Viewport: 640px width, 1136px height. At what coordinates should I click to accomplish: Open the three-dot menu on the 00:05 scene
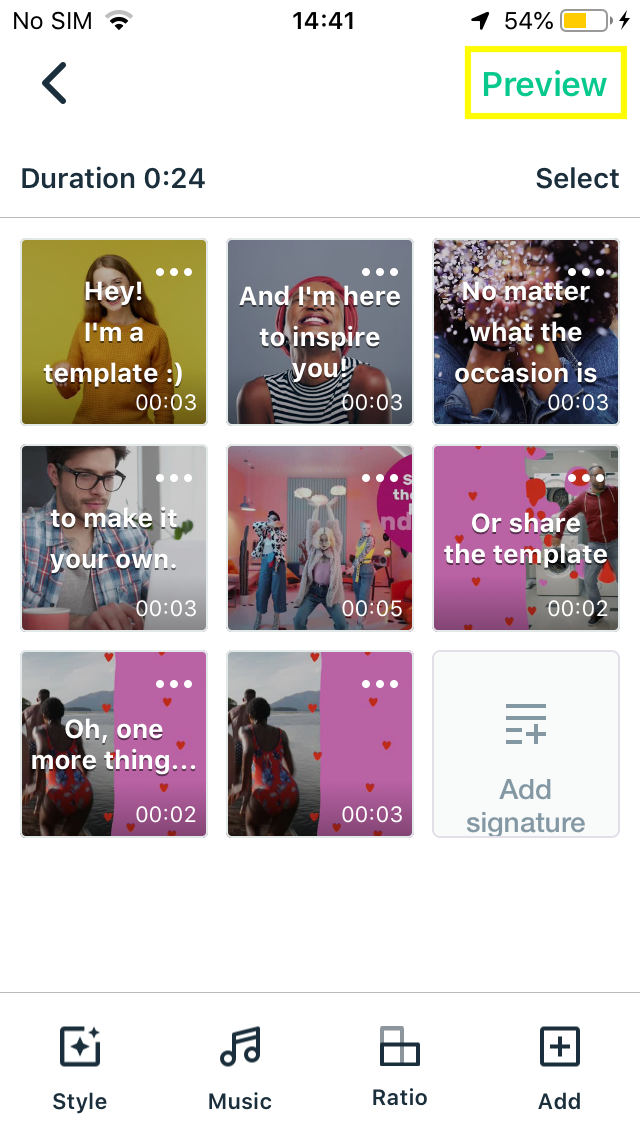click(x=380, y=478)
